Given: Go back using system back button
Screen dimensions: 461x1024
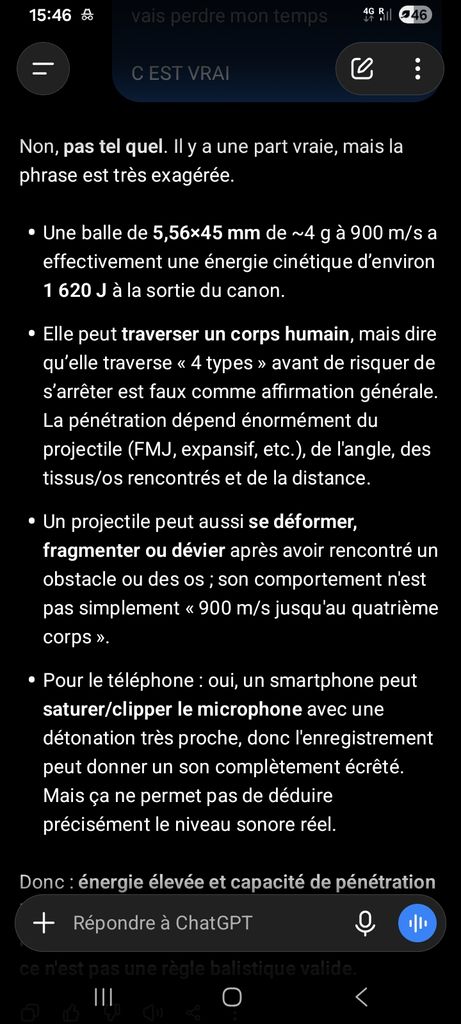Looking at the screenshot, I should [362, 997].
